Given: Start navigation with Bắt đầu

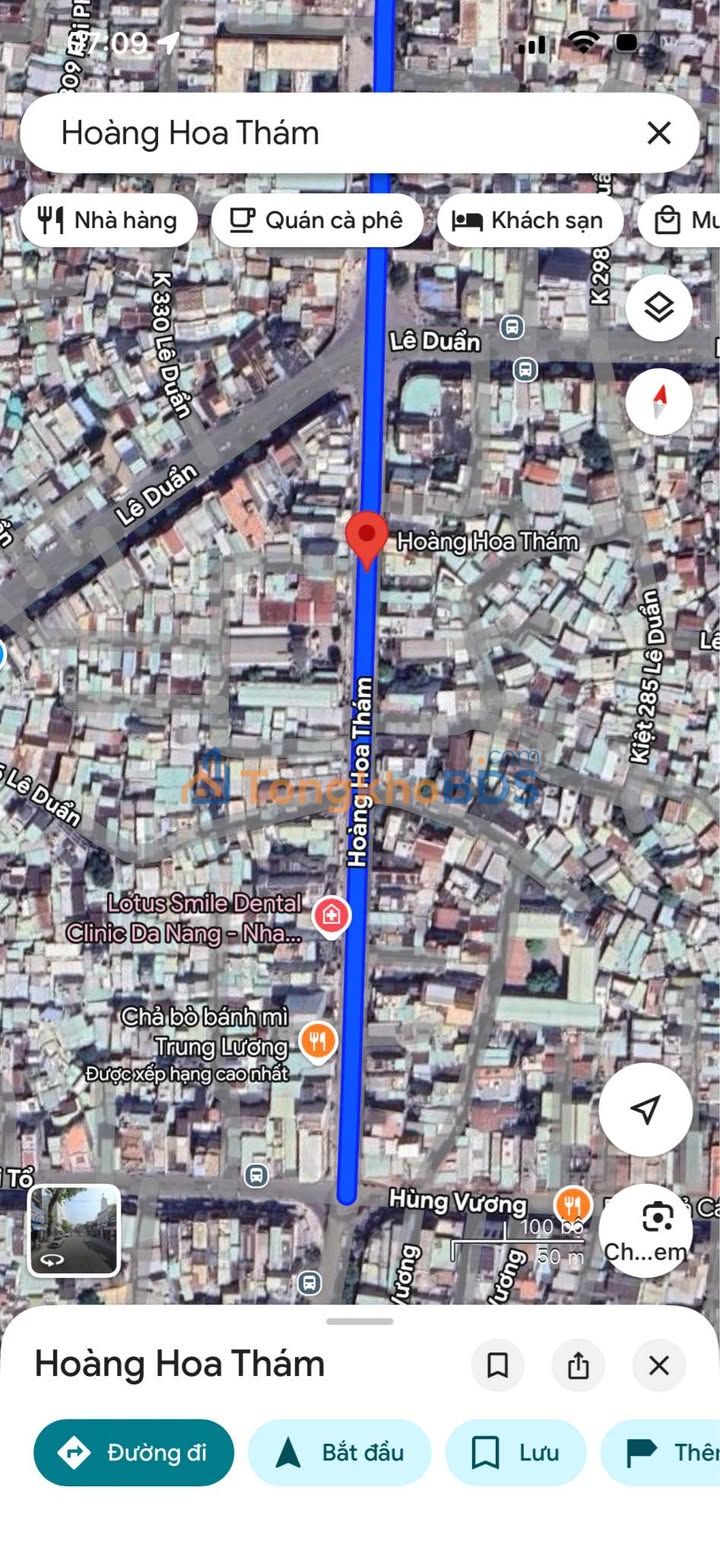Looking at the screenshot, I should point(339,1452).
